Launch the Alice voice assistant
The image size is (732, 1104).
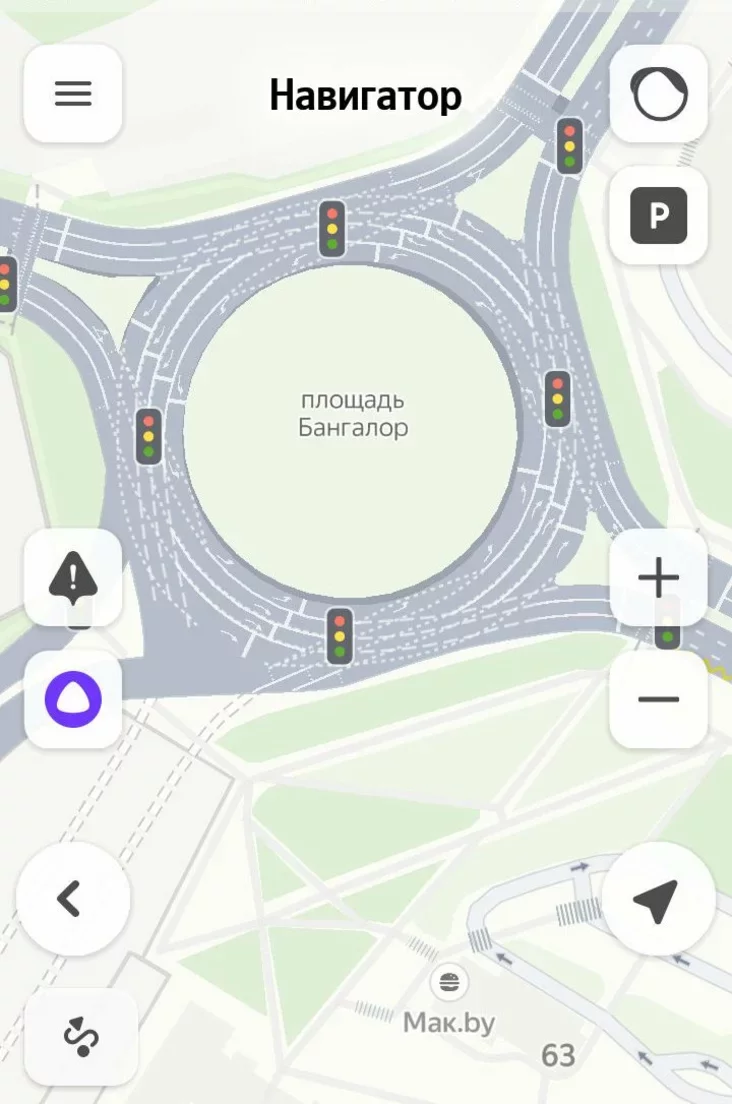[x=73, y=699]
